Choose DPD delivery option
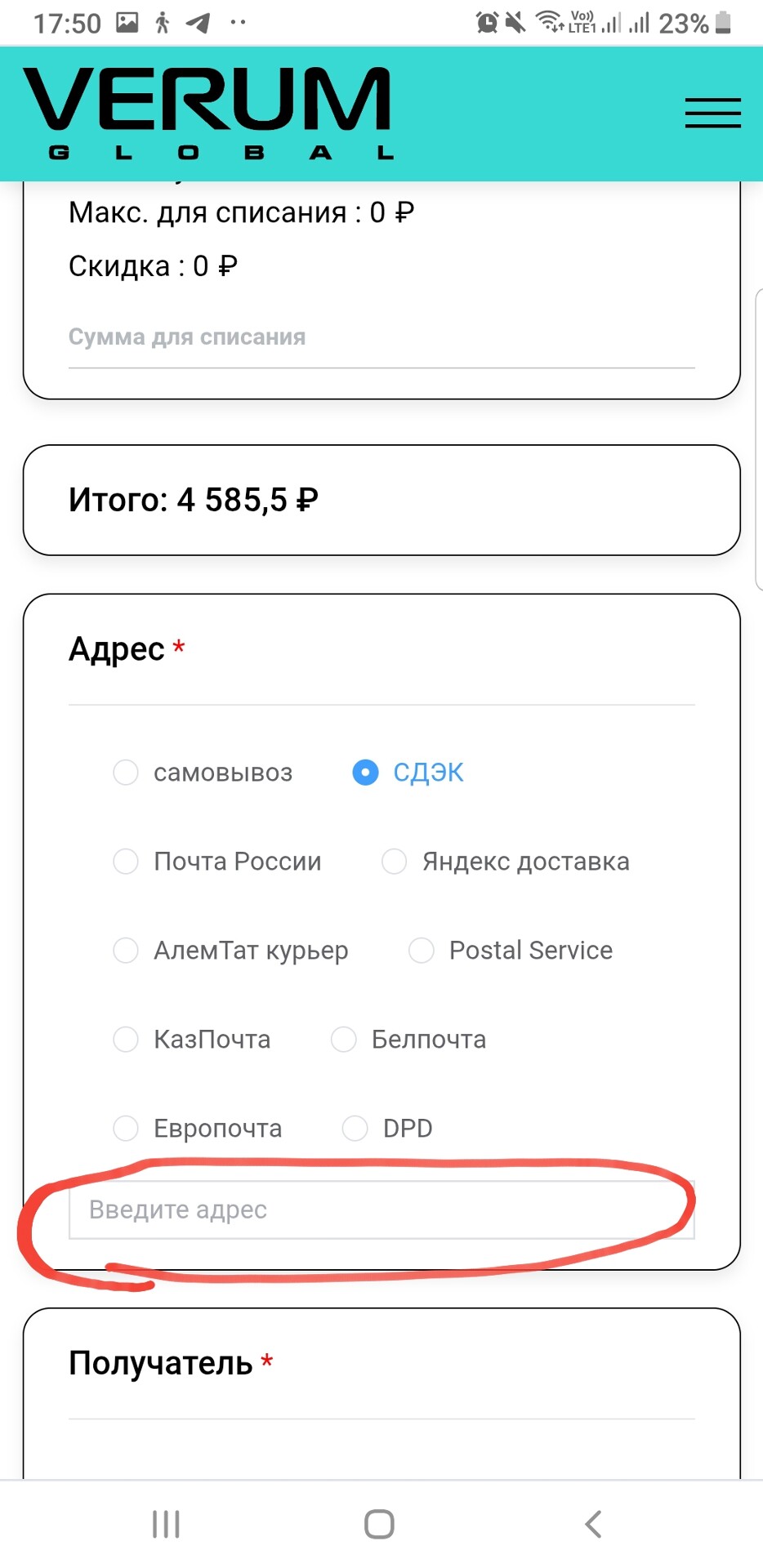763x1568 pixels. point(387,1128)
